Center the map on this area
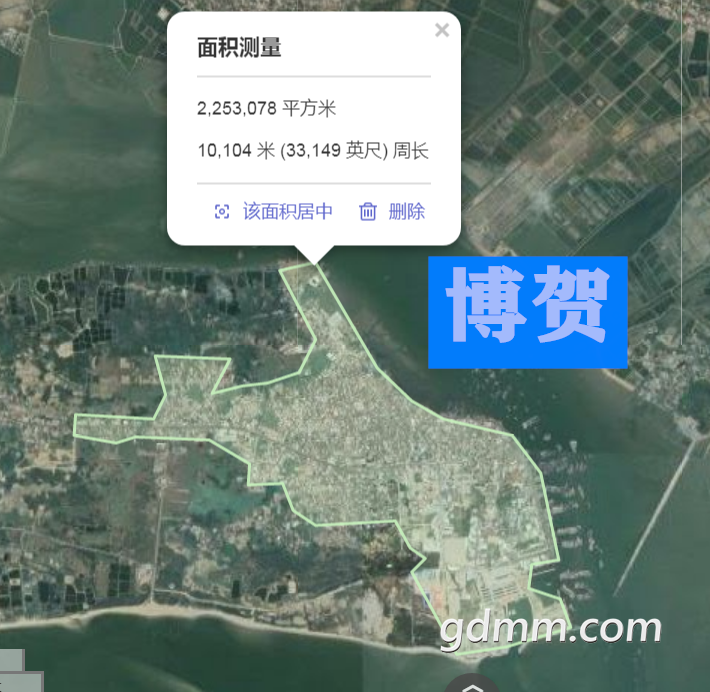The height and width of the screenshot is (692, 710). 274,211
